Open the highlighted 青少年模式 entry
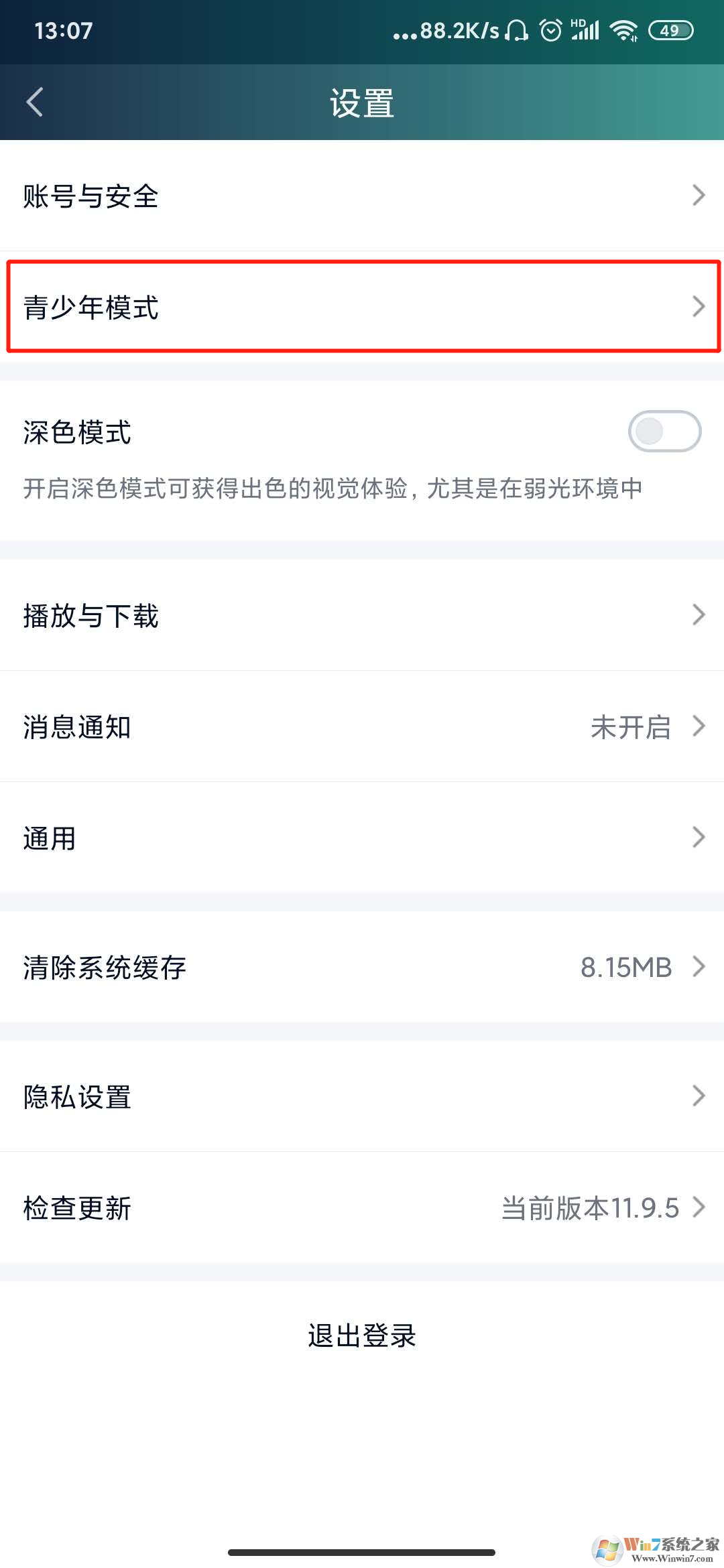724x1568 pixels. coord(362,308)
